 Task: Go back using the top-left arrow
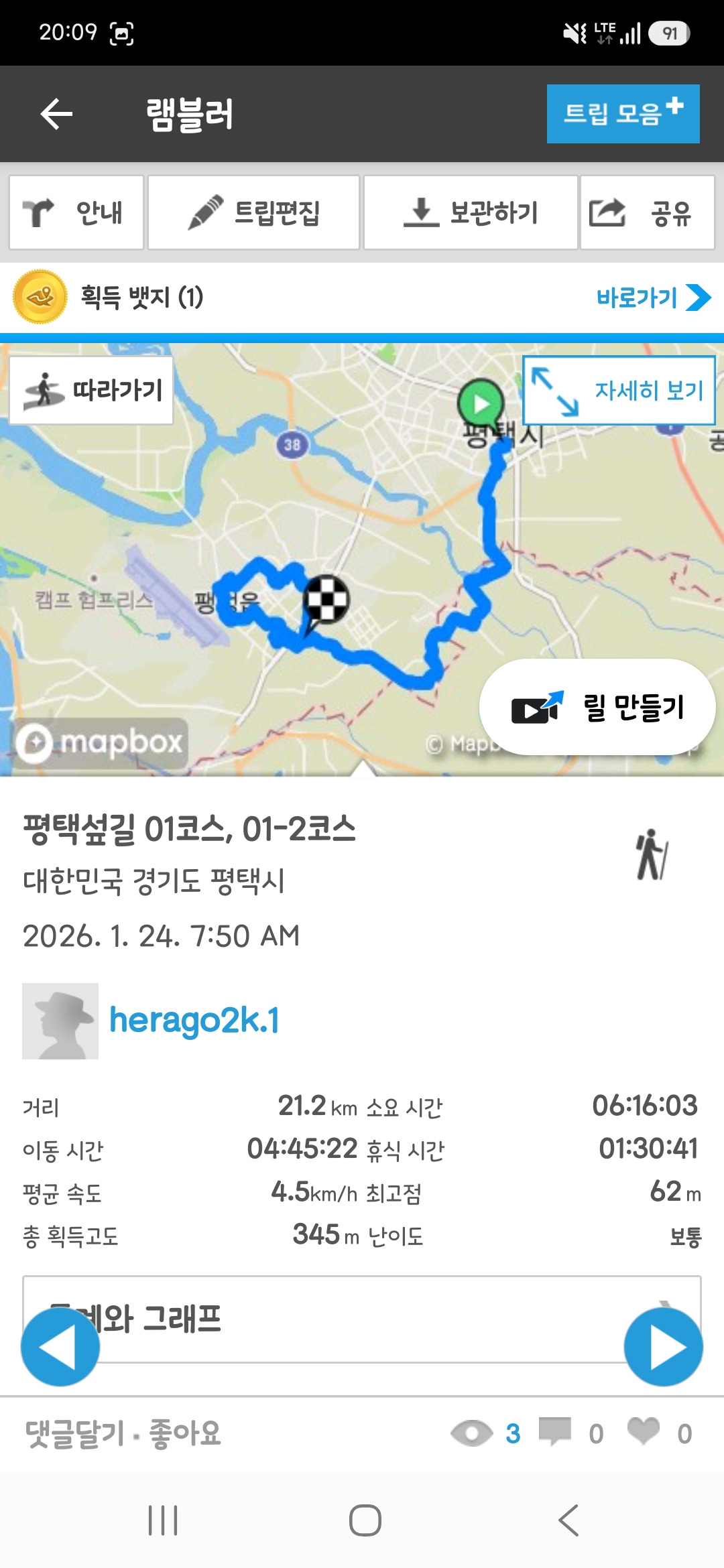click(x=56, y=114)
